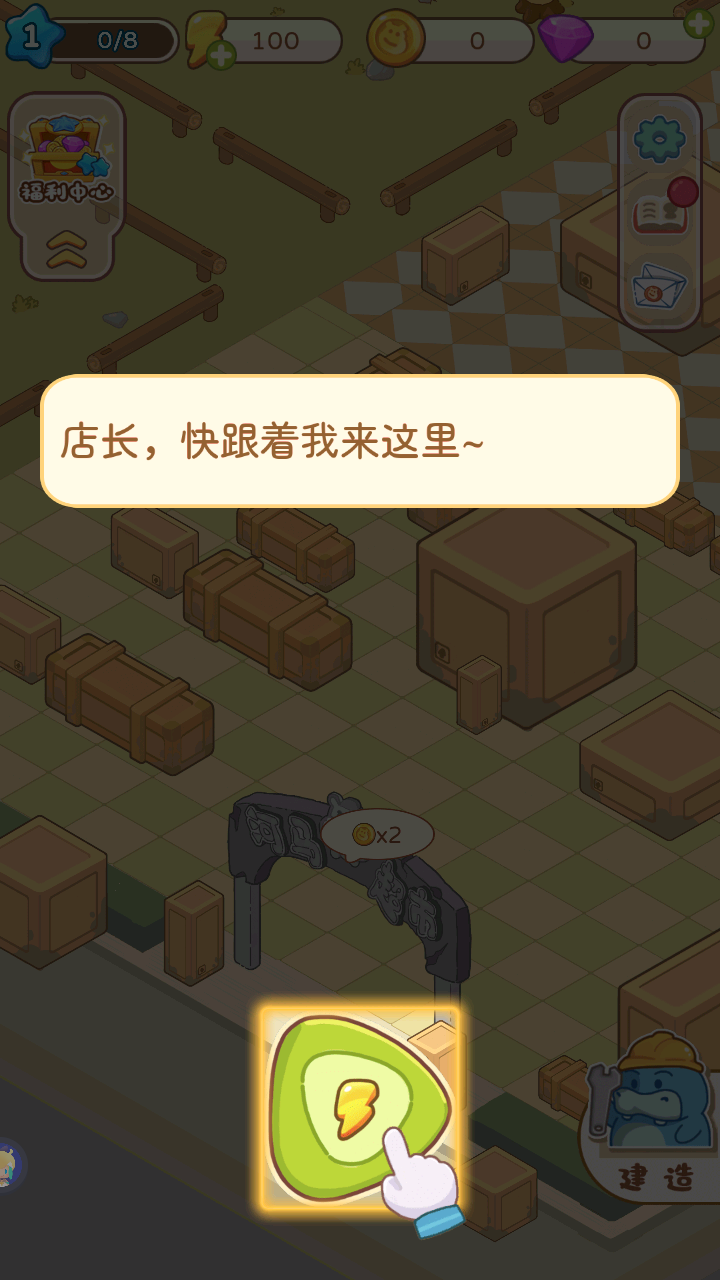720x1280 pixels.
Task: Add more purple gems
Action: coord(699,22)
